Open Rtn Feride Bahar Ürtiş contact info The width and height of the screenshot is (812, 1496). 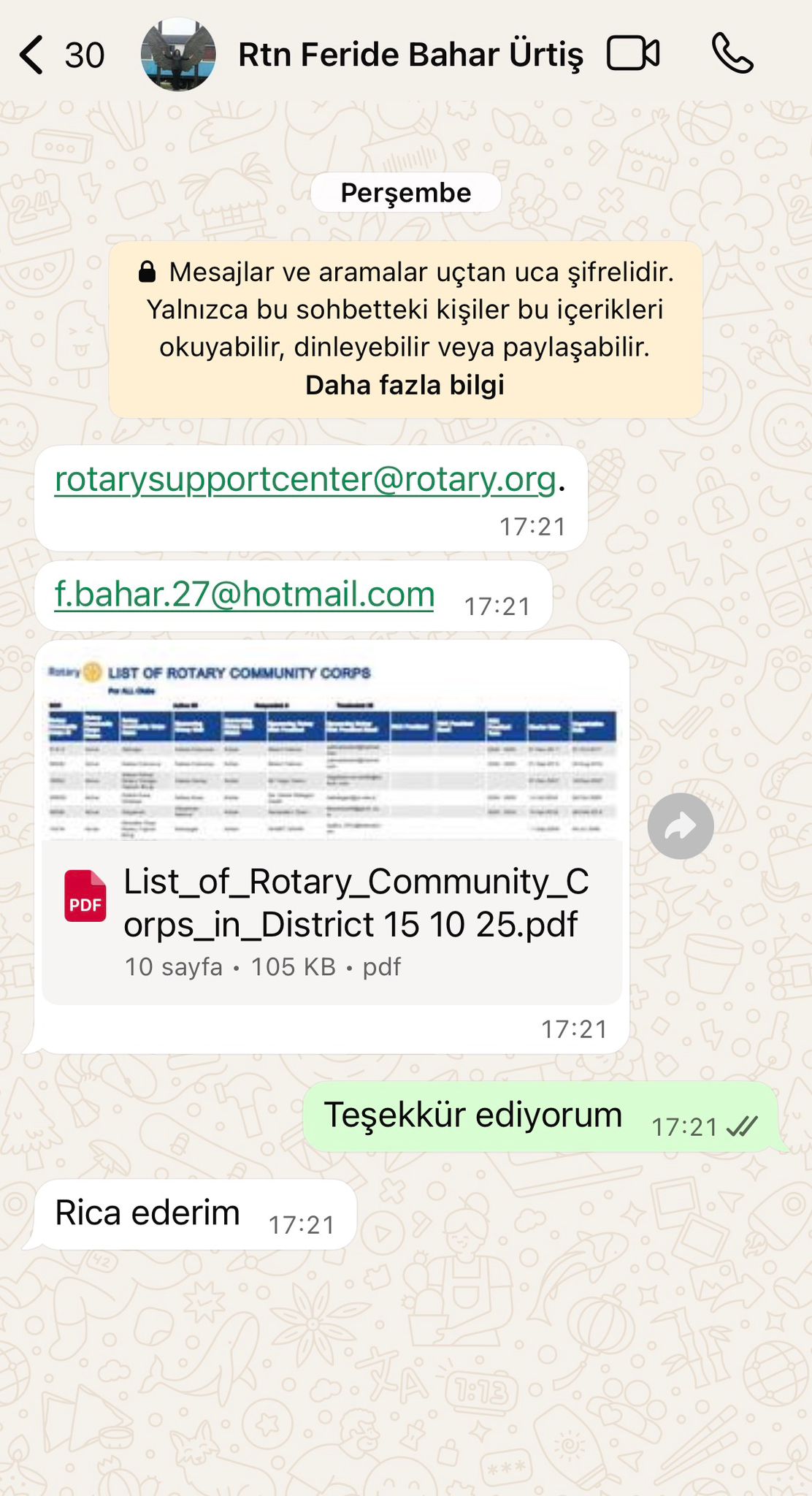410,56
